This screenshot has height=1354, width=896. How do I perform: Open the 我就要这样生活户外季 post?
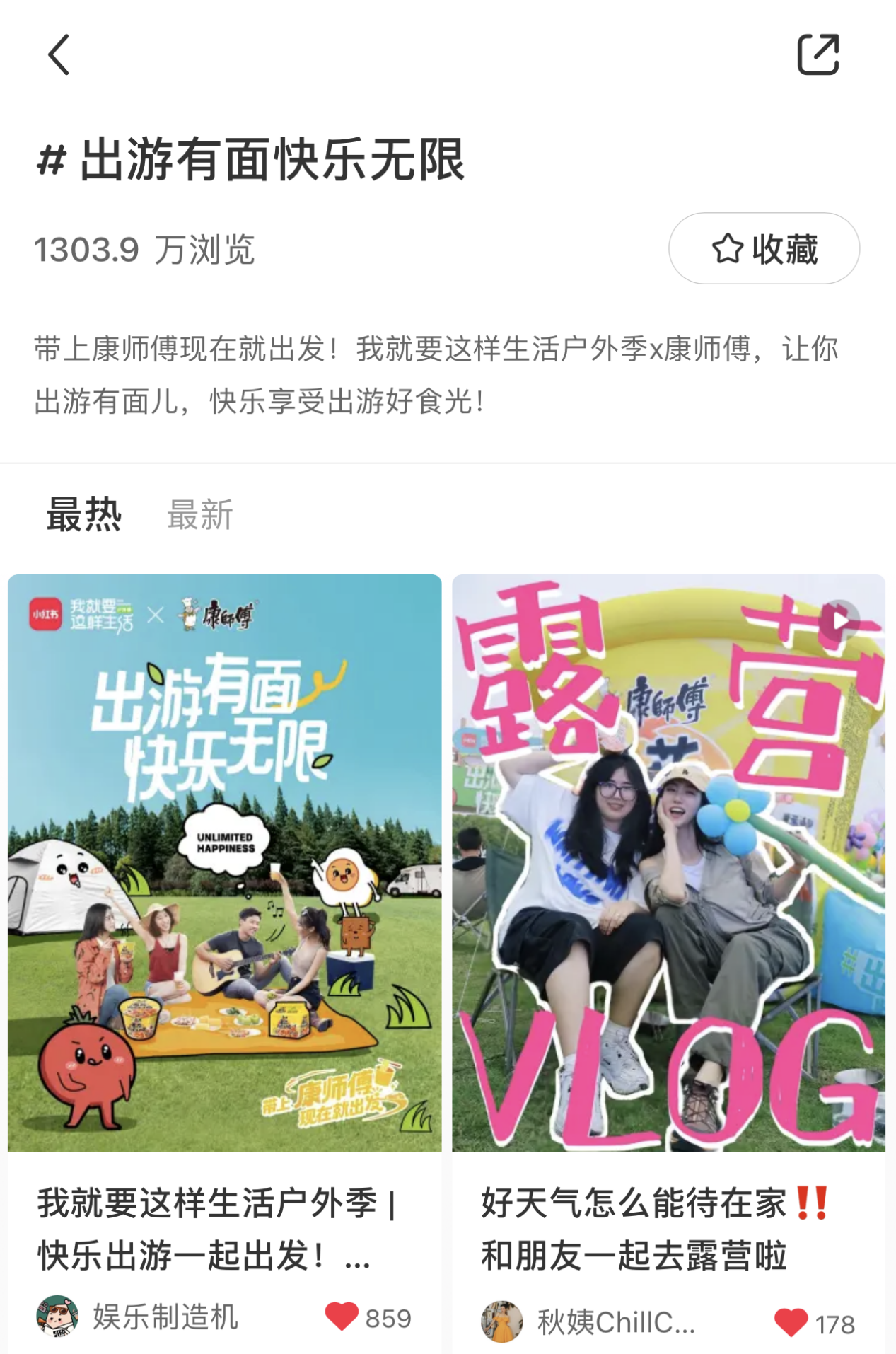[x=224, y=863]
